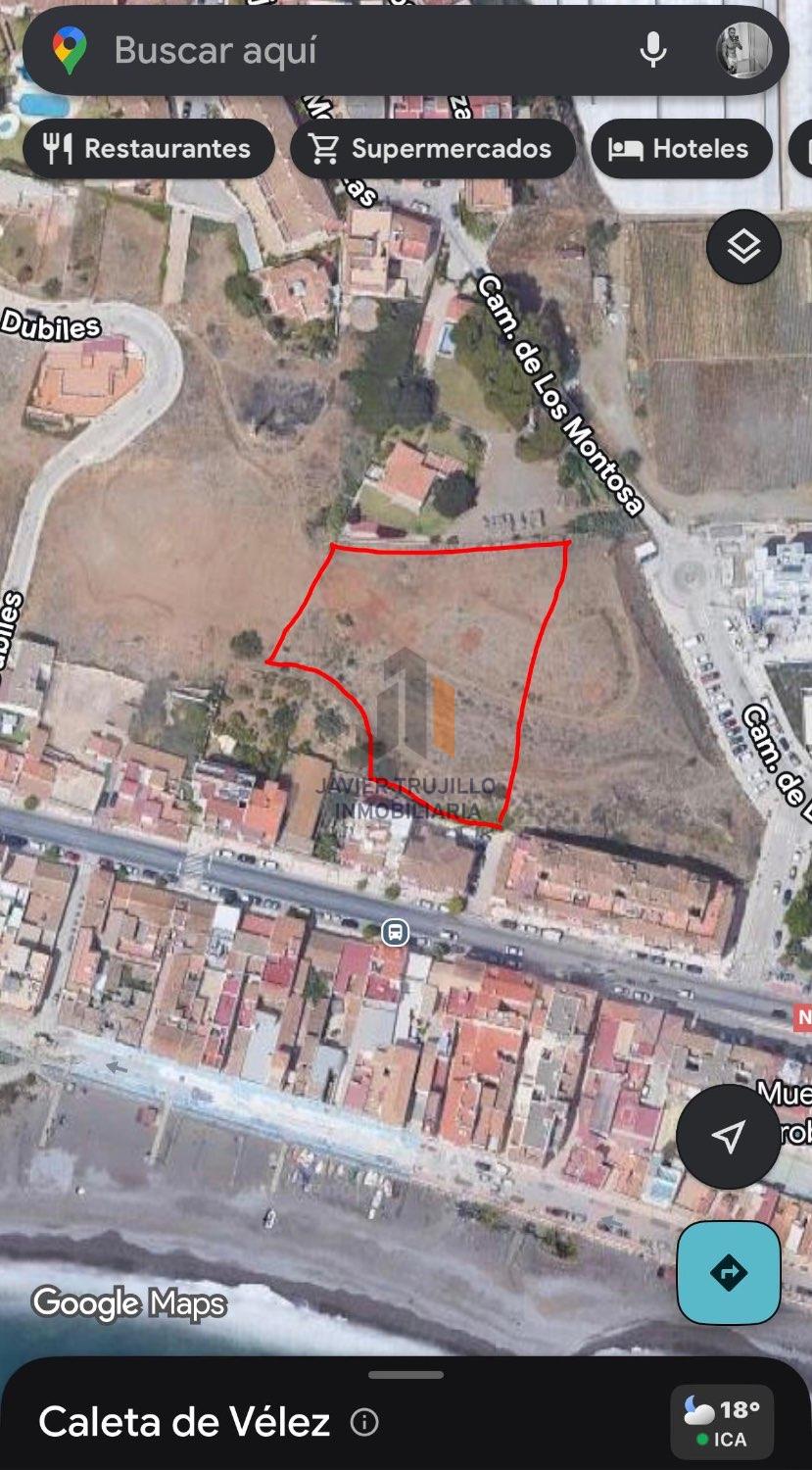Open the directions button

click(728, 1273)
